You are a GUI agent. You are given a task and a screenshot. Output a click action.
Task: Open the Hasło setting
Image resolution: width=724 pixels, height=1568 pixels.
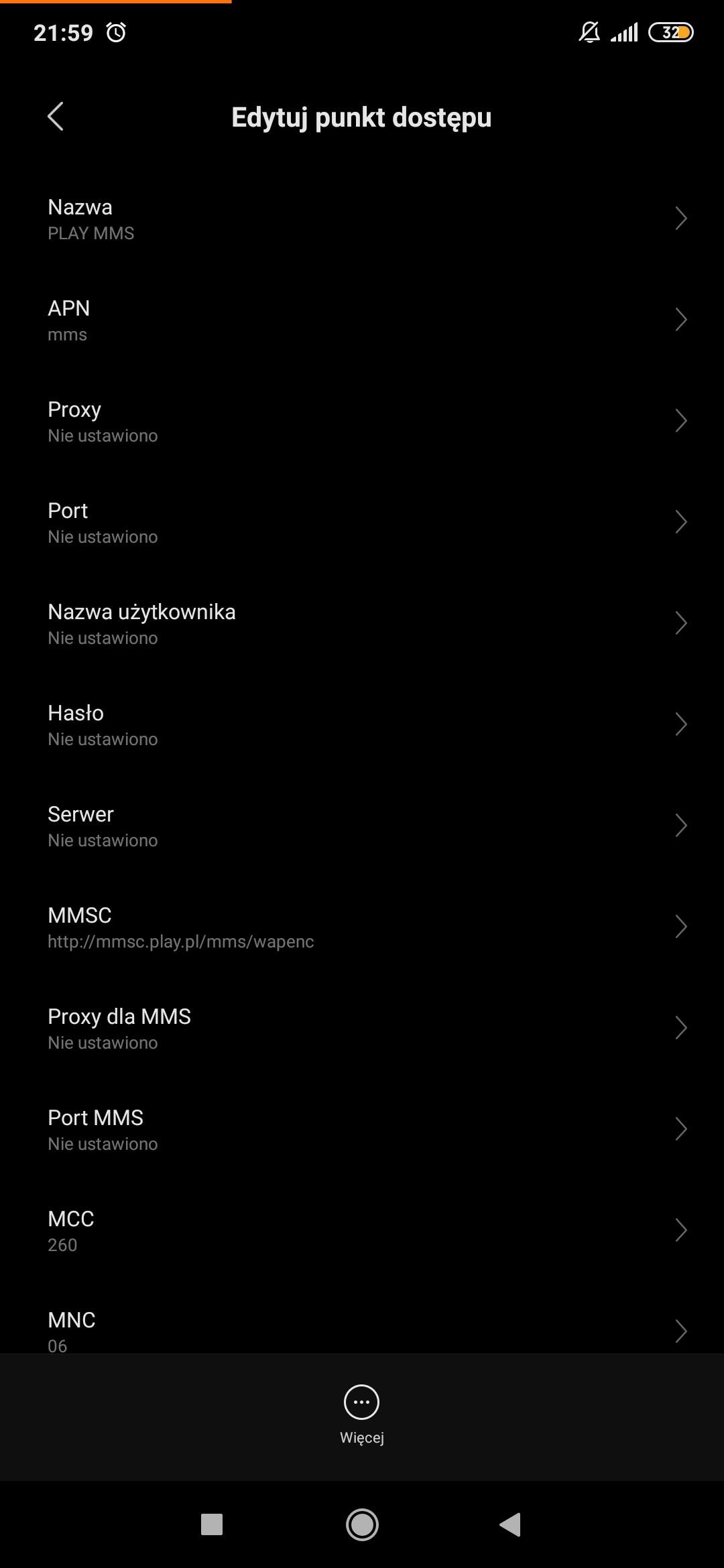coord(362,725)
